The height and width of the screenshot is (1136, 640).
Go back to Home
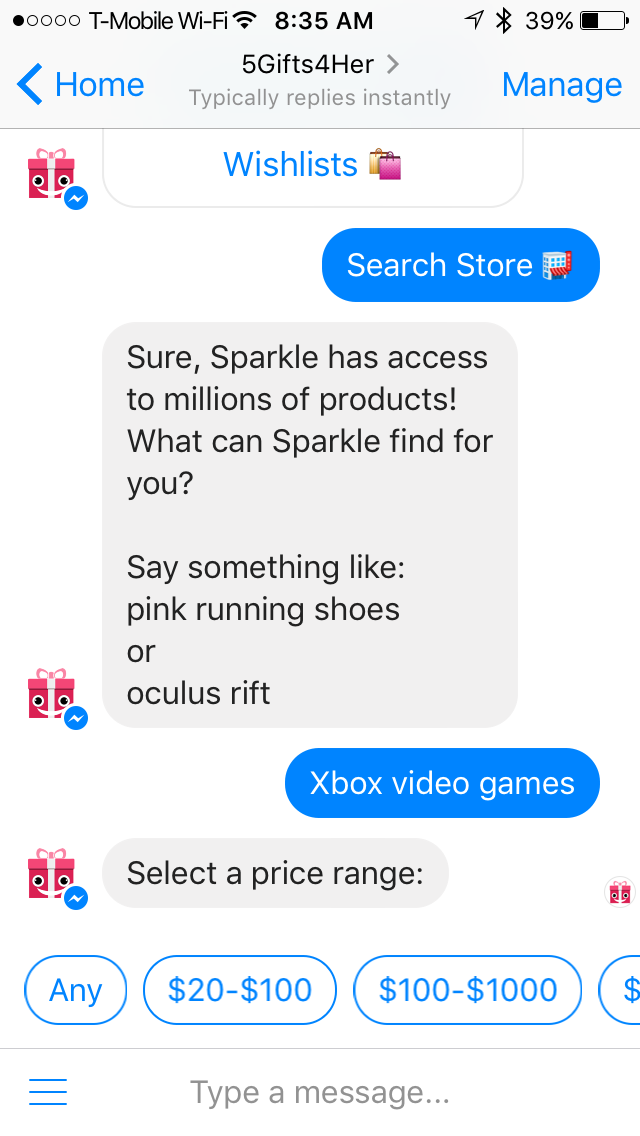[81, 85]
